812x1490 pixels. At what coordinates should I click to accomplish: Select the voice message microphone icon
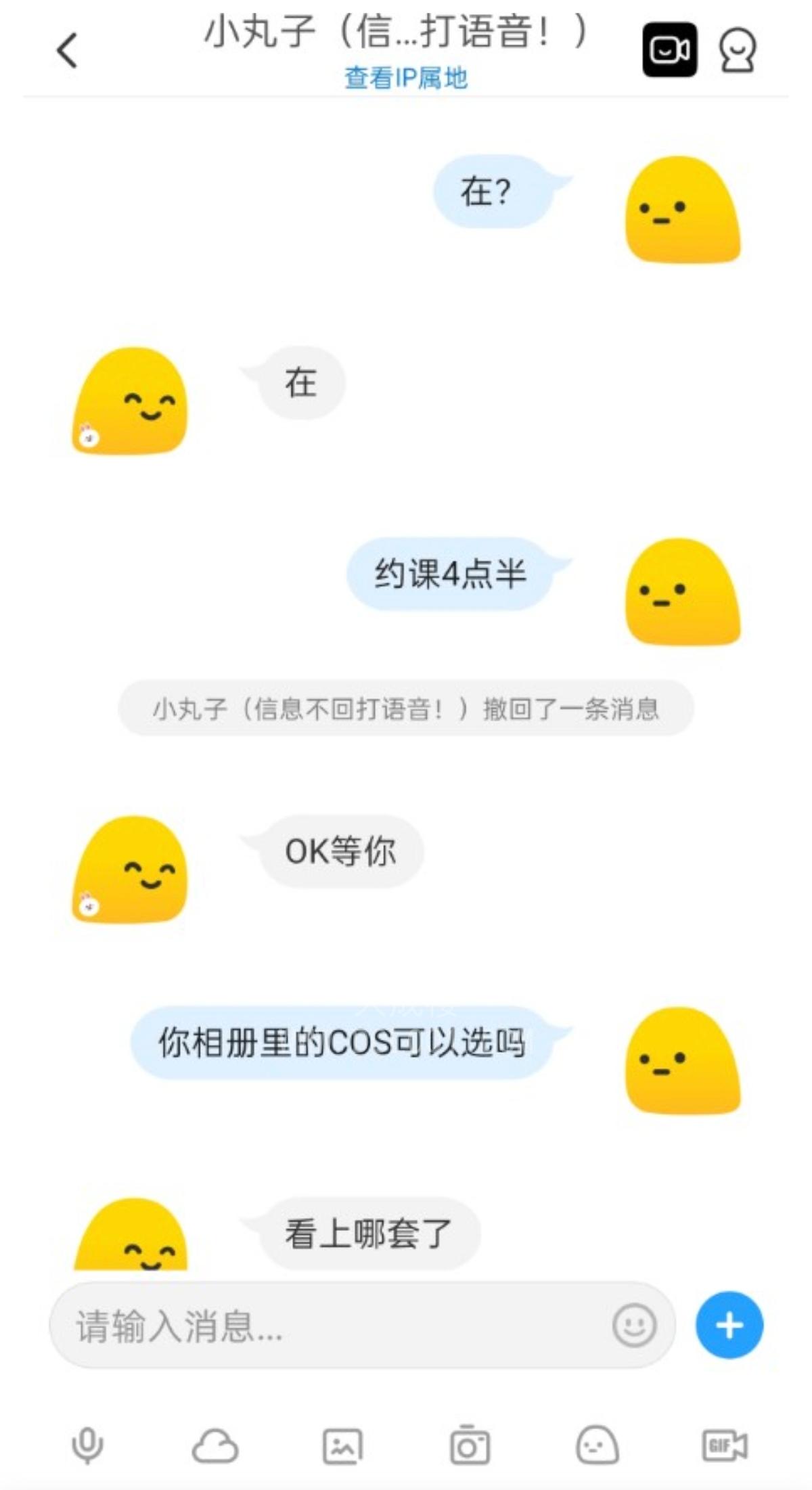click(x=87, y=1445)
